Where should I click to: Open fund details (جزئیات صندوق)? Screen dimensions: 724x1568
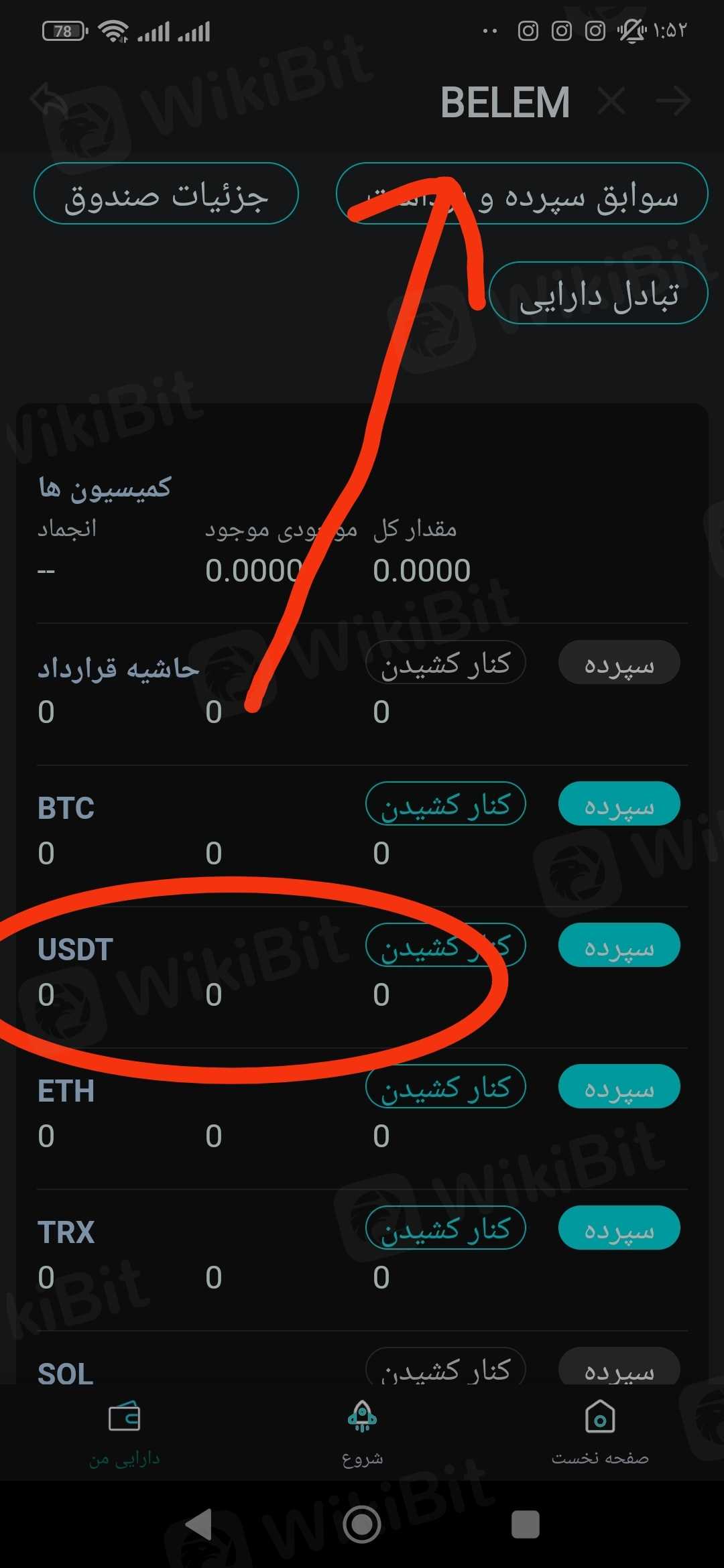(166, 194)
